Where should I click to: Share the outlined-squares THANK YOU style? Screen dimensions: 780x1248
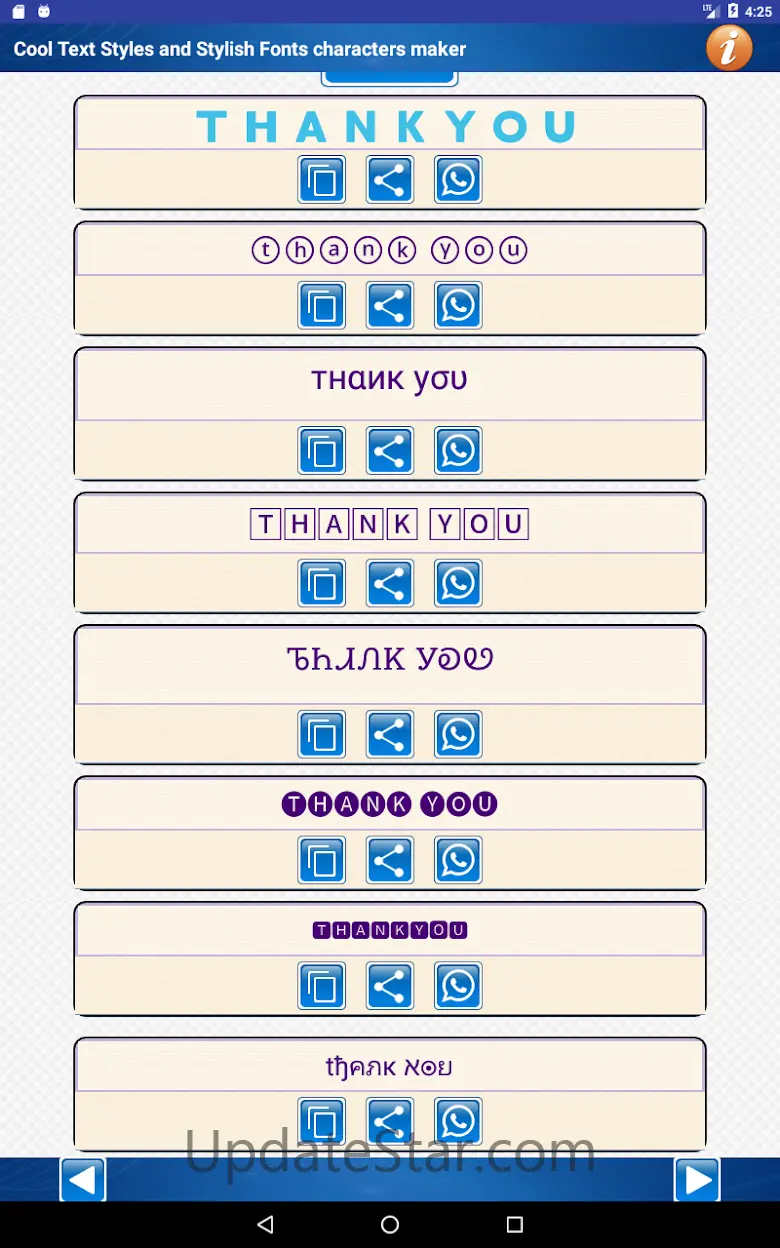pos(390,584)
